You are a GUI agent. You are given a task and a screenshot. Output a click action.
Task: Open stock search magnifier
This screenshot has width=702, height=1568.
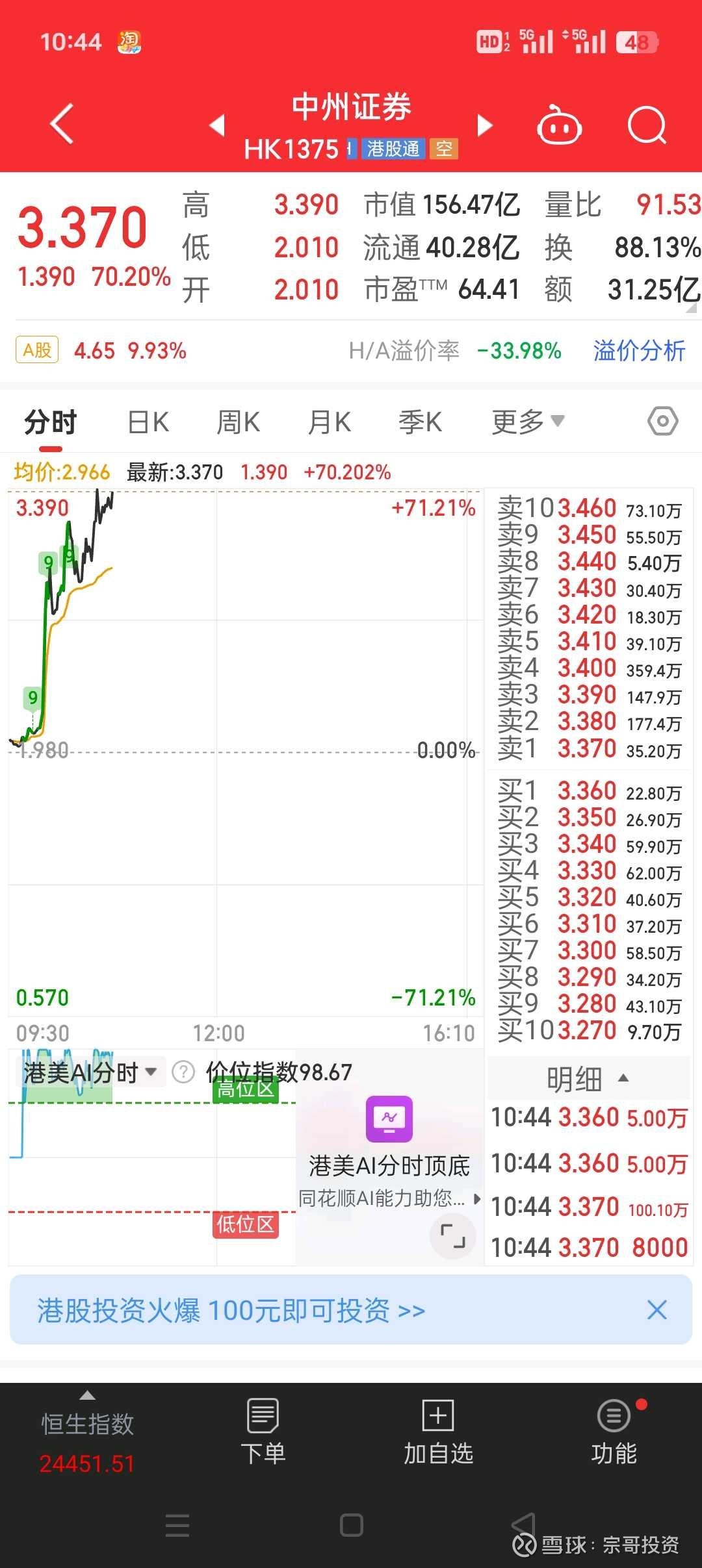point(647,124)
